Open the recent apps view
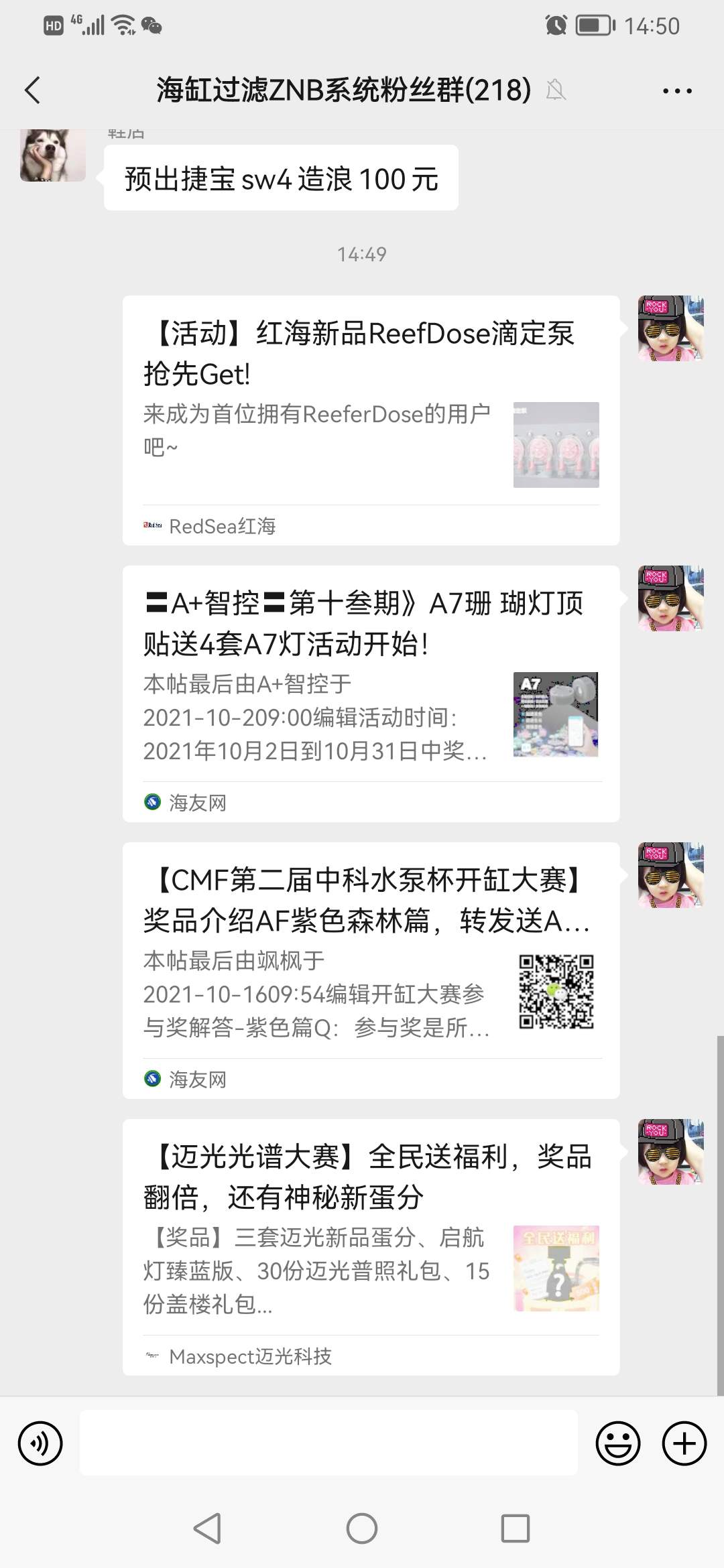724x1568 pixels. pos(515,1528)
